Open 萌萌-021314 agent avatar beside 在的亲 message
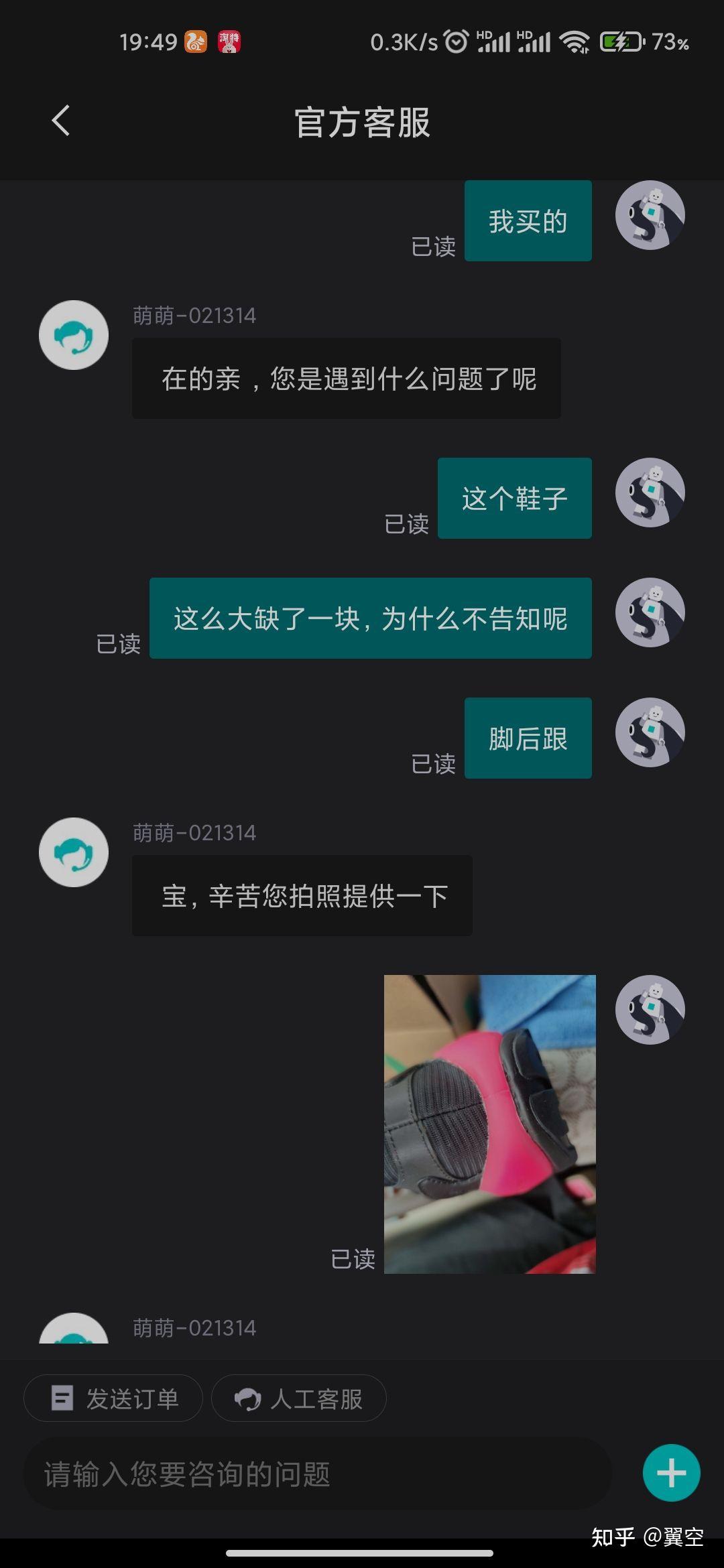Viewport: 724px width, 1568px height. tap(74, 335)
